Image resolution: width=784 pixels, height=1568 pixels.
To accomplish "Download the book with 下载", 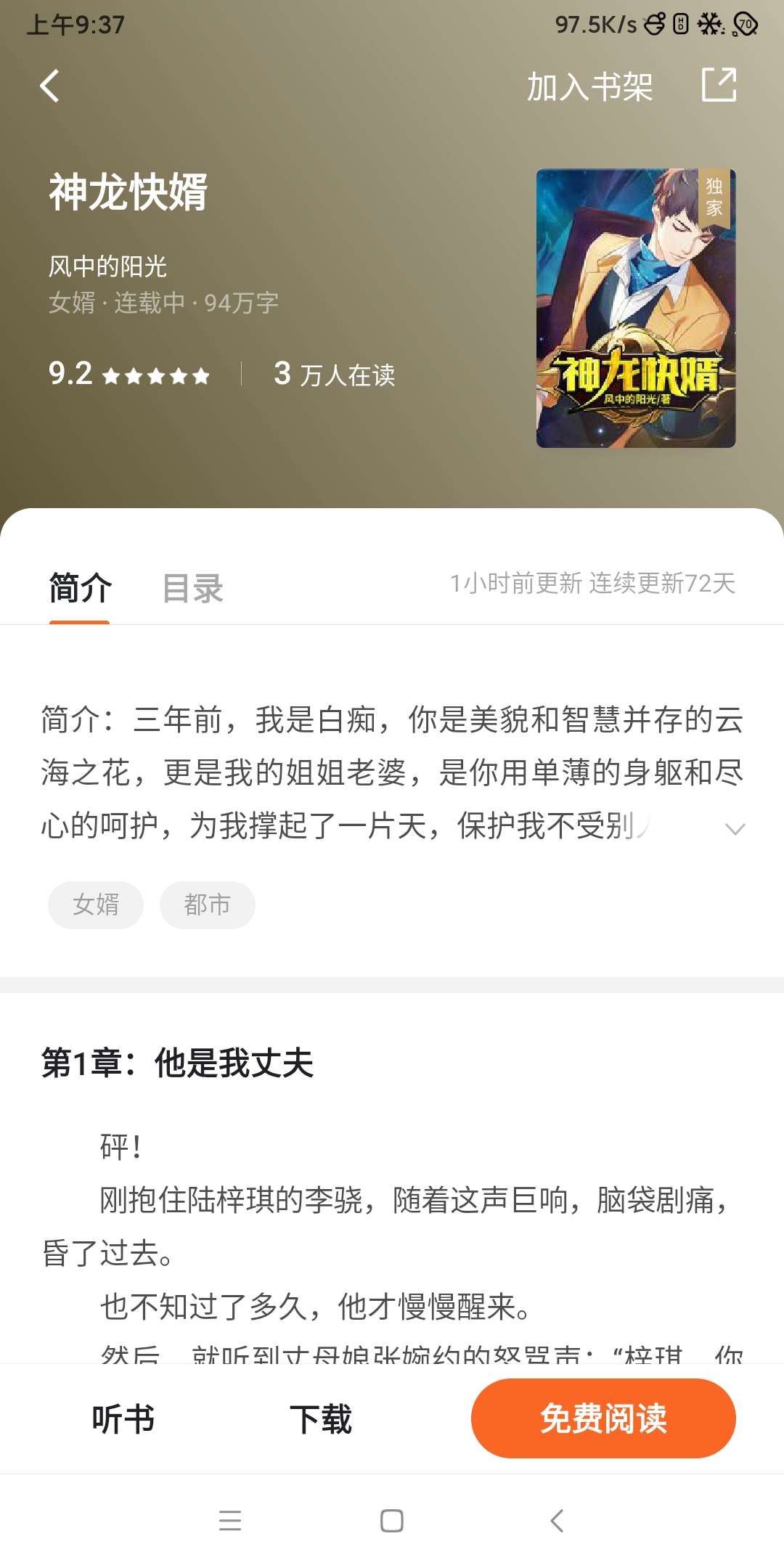I will coord(320,1419).
